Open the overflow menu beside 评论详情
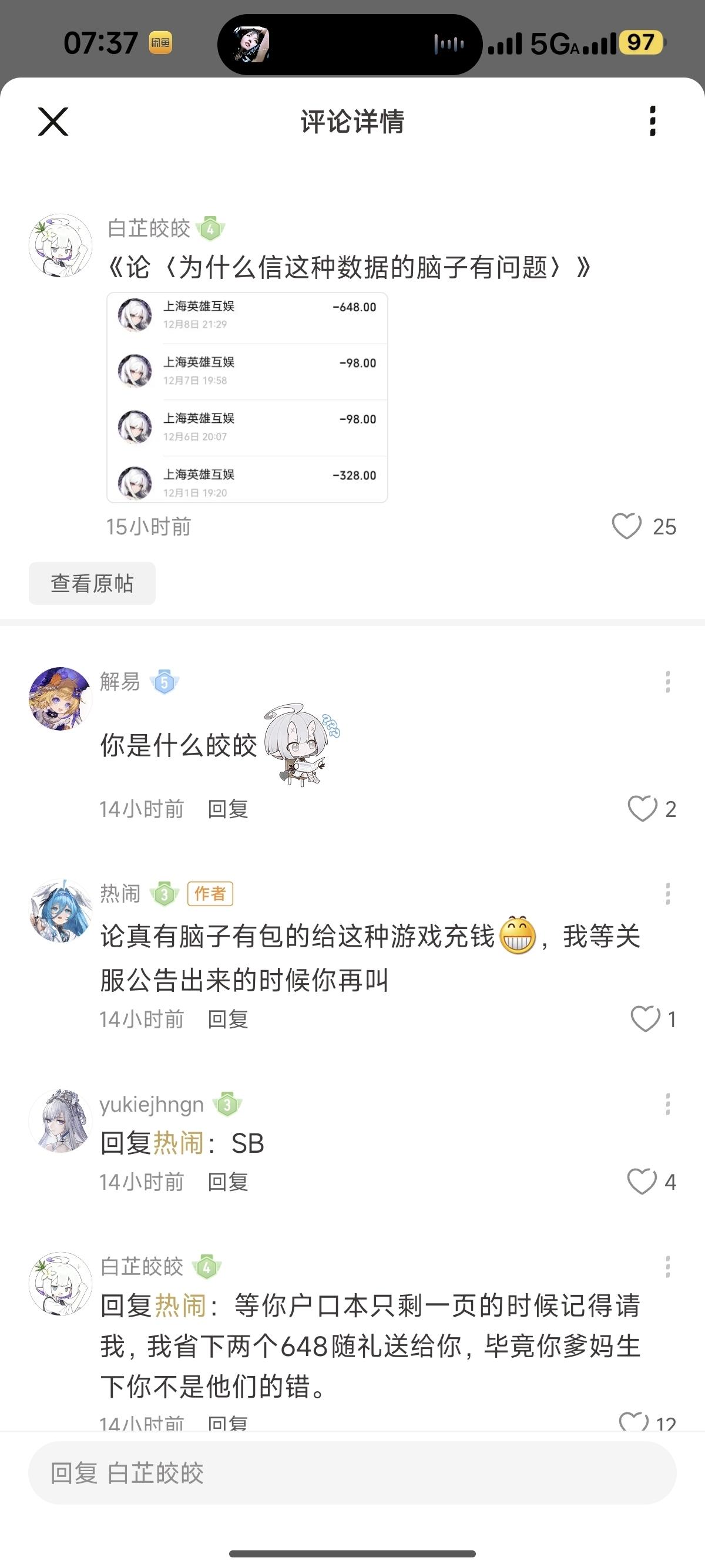The width and height of the screenshot is (705, 1568). pyautogui.click(x=653, y=121)
